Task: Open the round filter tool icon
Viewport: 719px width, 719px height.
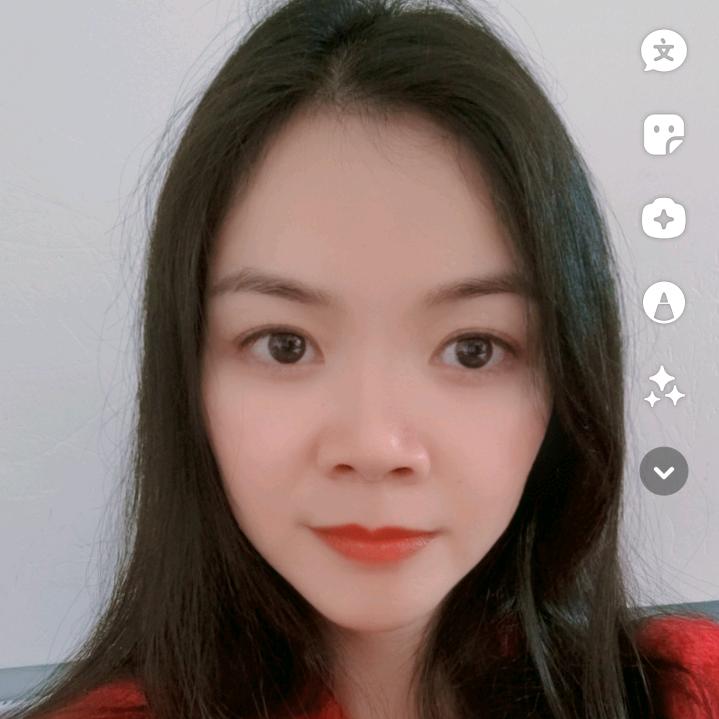Action: point(664,302)
